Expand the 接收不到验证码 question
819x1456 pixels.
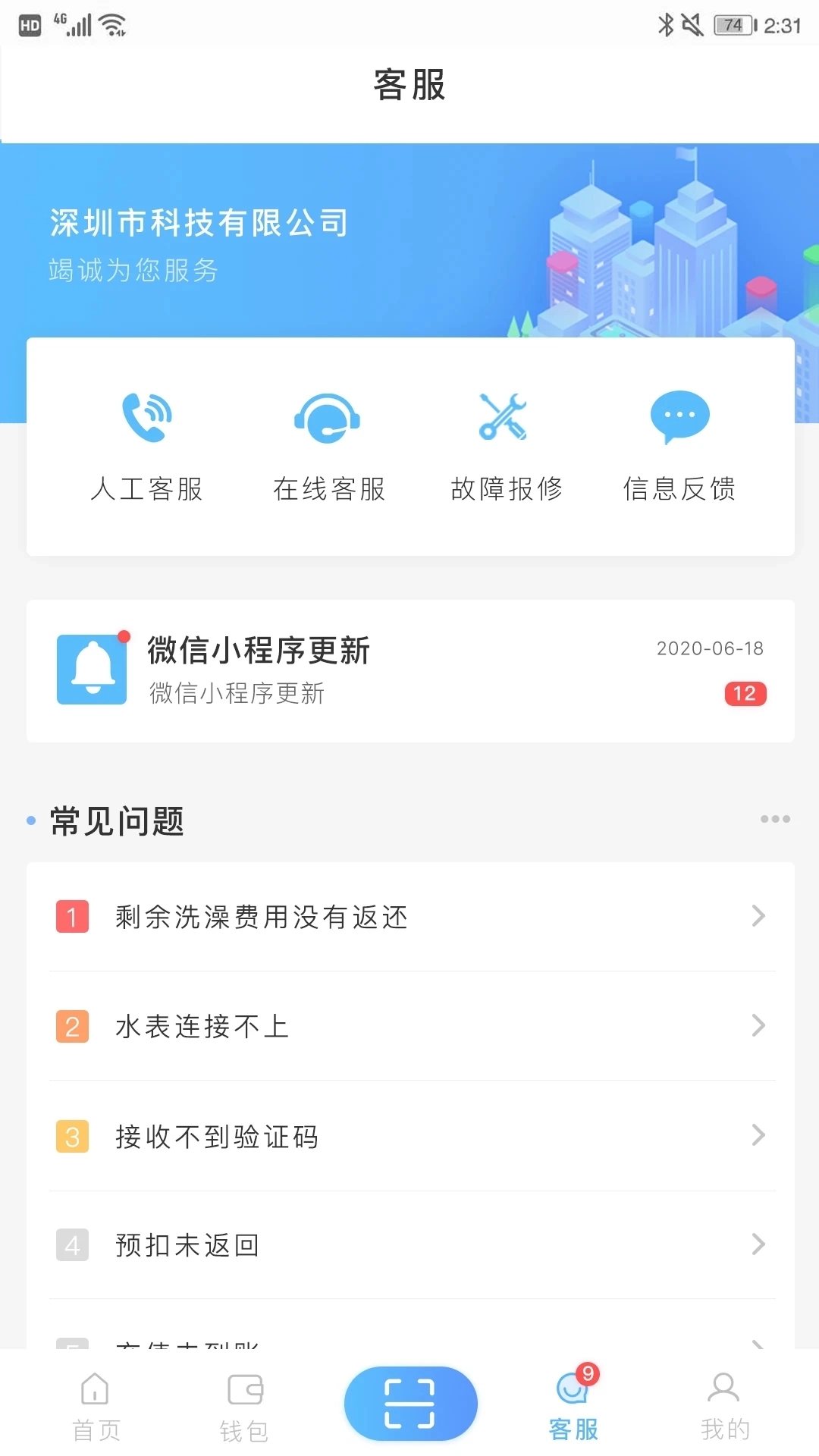pyautogui.click(x=409, y=1137)
